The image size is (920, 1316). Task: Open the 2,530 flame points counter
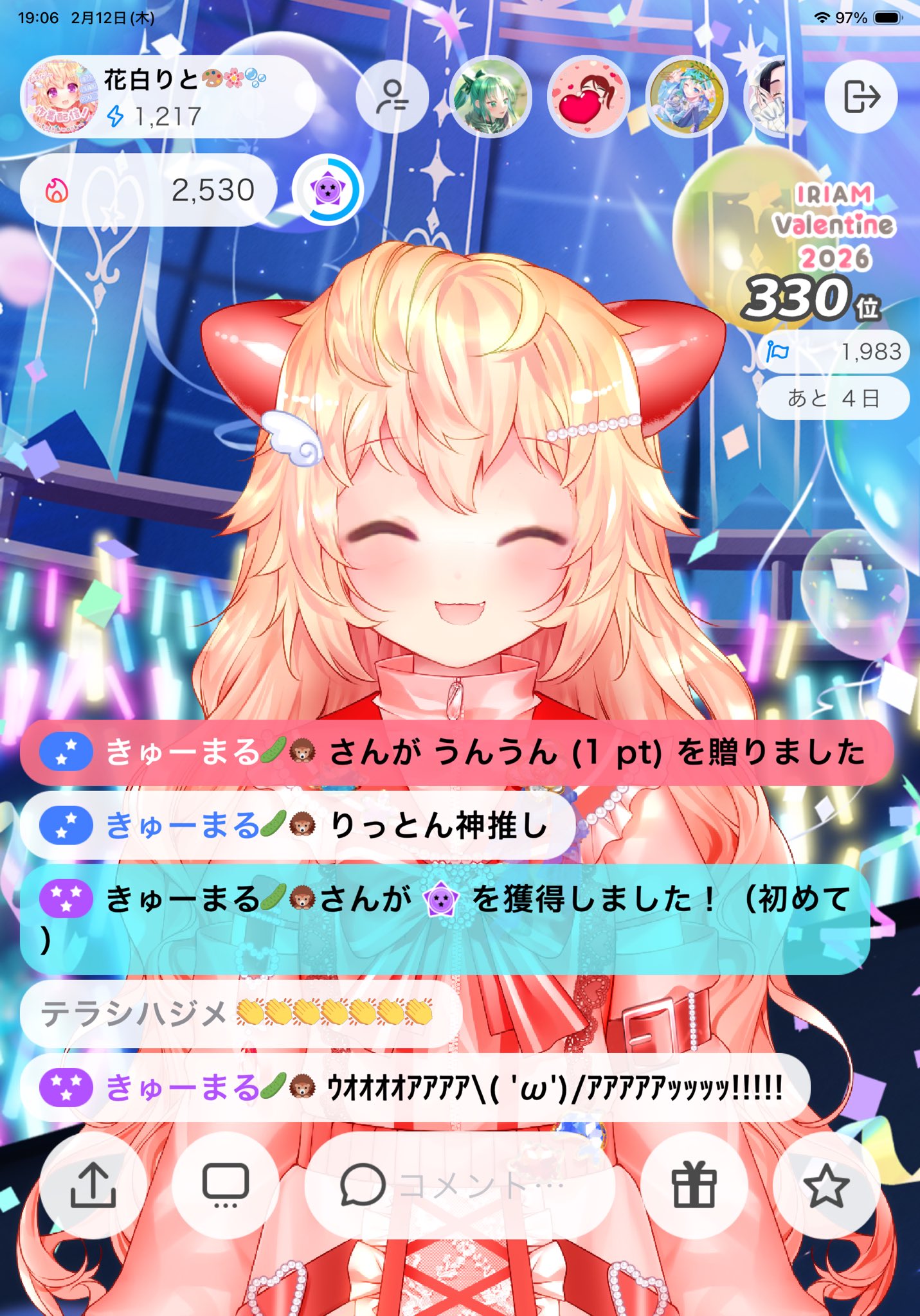click(x=149, y=190)
